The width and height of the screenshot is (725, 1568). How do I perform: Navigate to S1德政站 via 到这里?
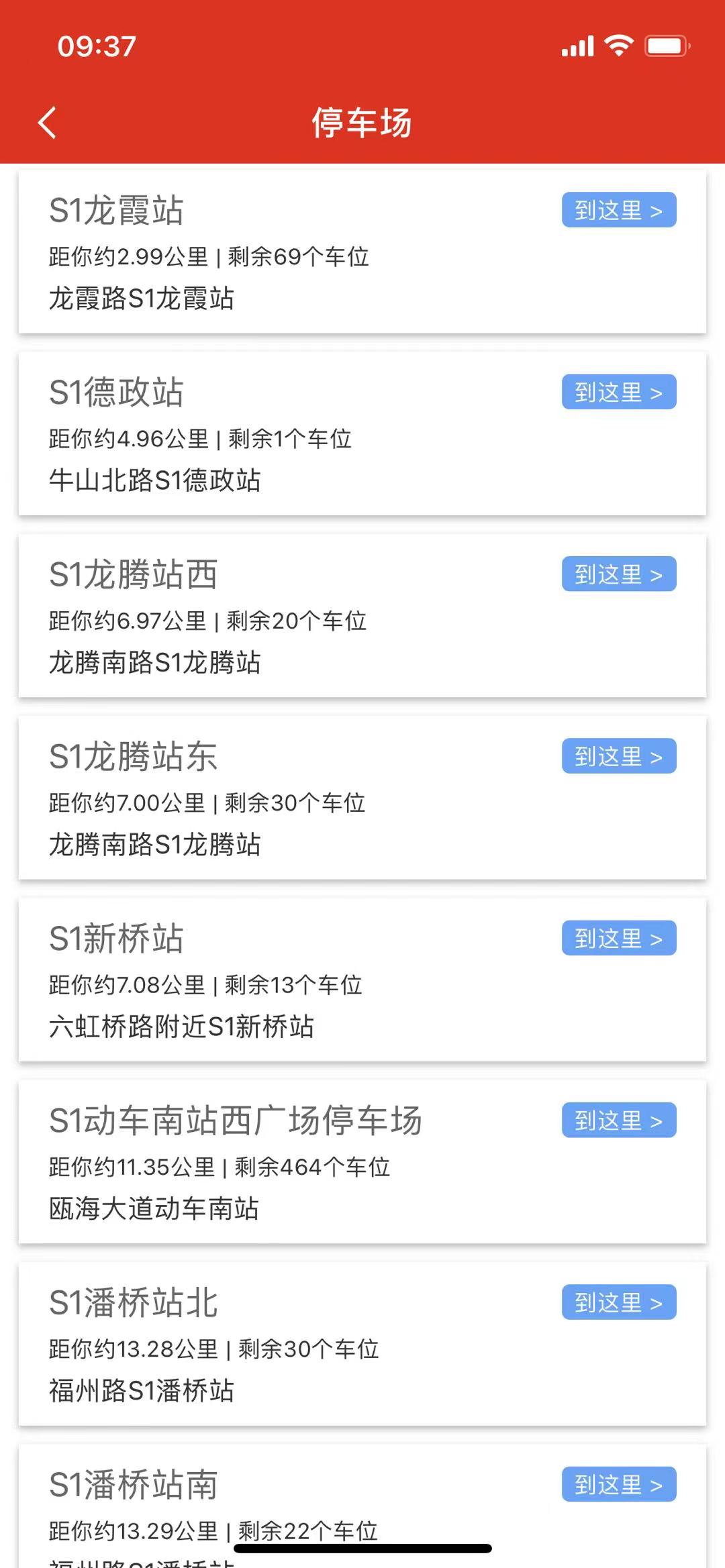tap(619, 392)
